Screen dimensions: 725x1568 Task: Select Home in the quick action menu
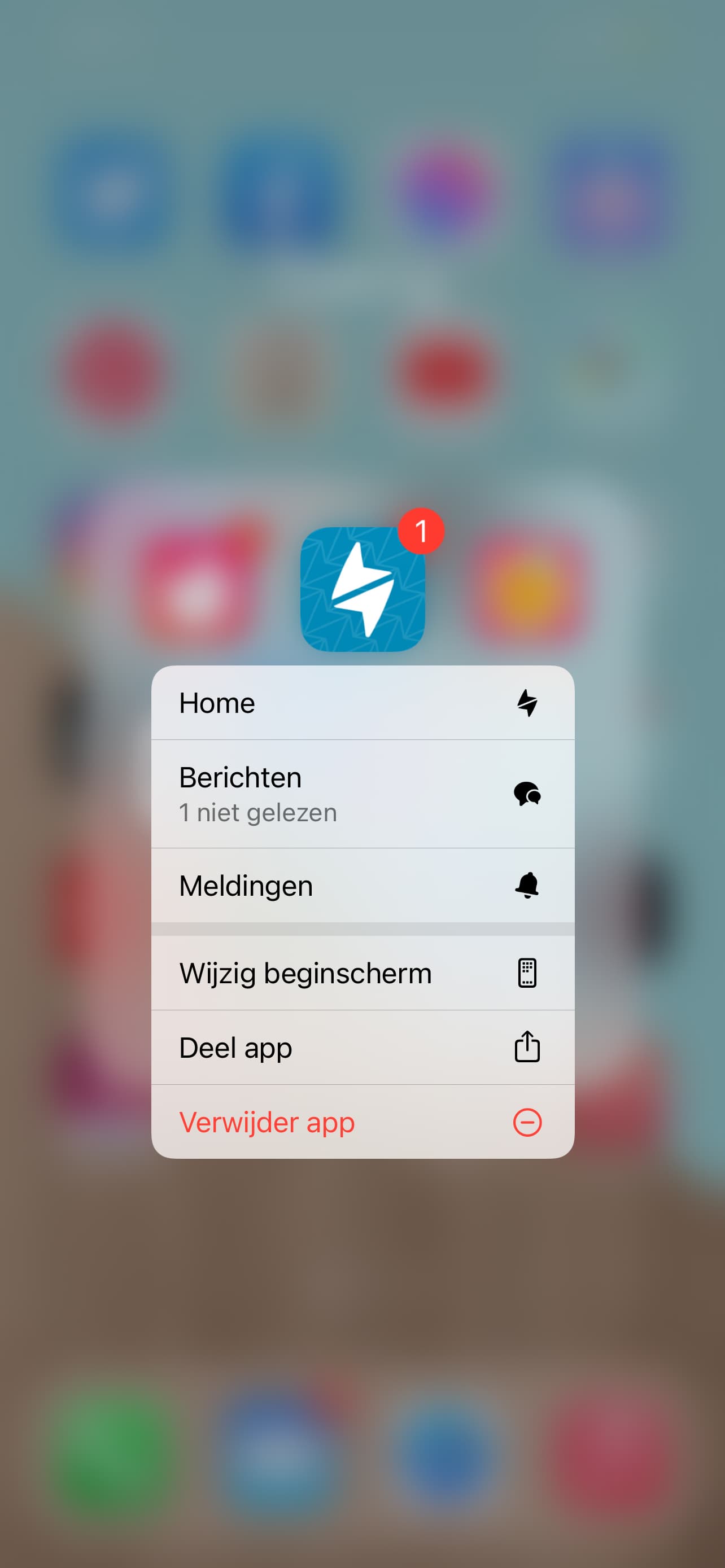point(362,703)
